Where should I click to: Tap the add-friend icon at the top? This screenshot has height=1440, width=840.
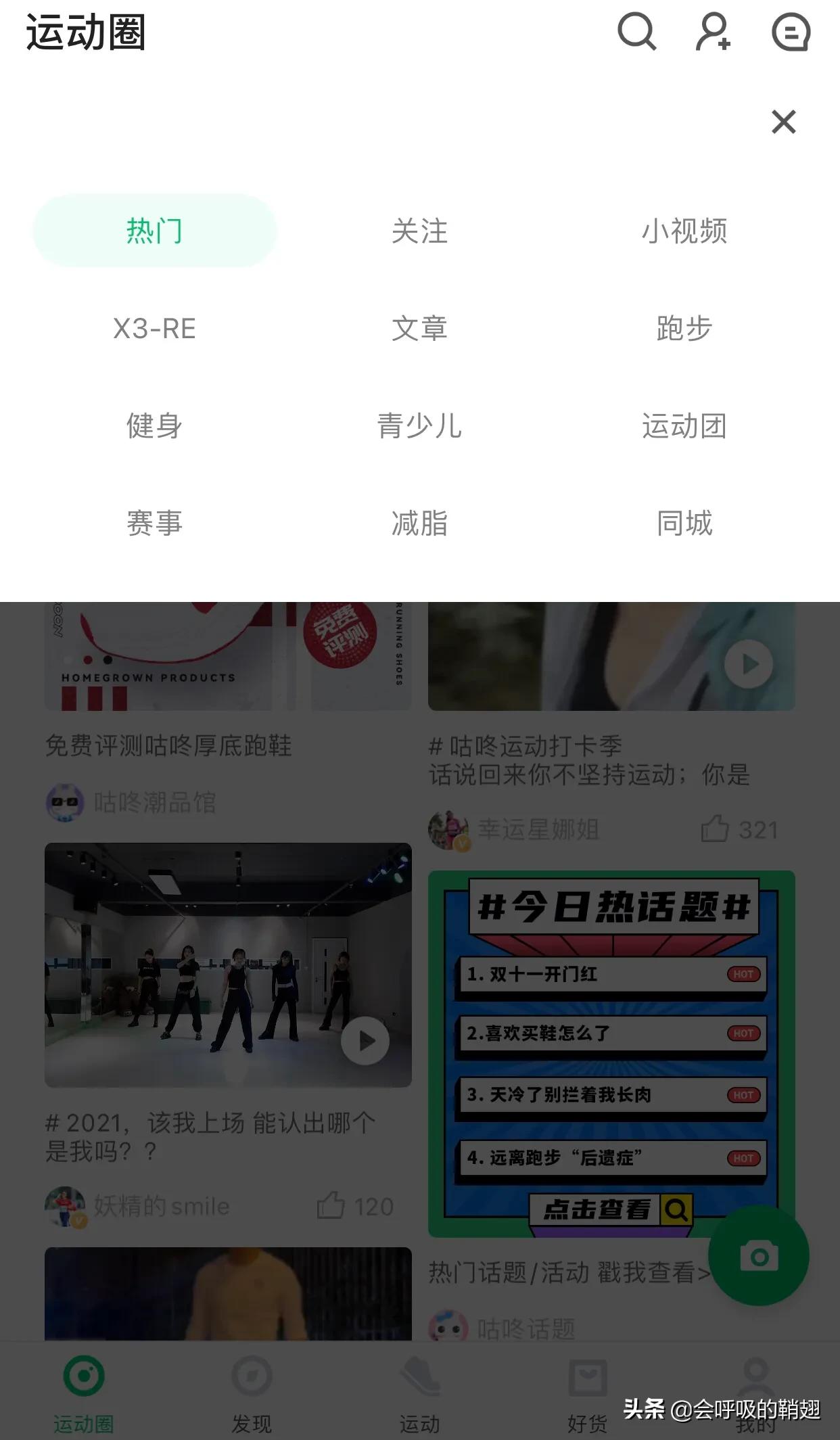714,32
